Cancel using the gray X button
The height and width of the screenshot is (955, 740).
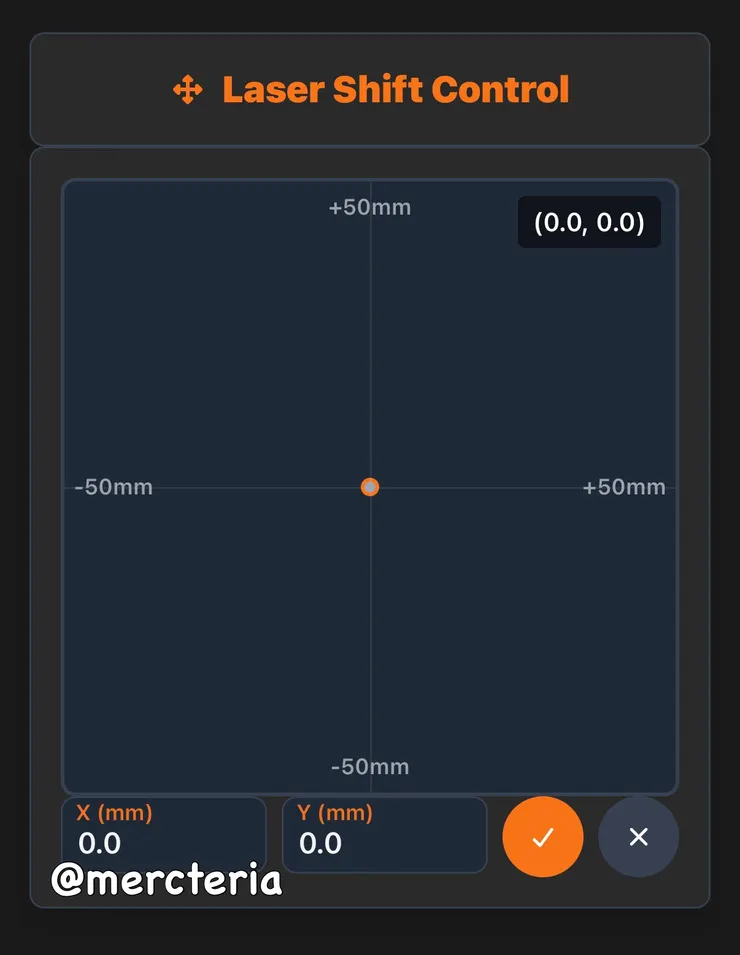pyautogui.click(x=638, y=837)
